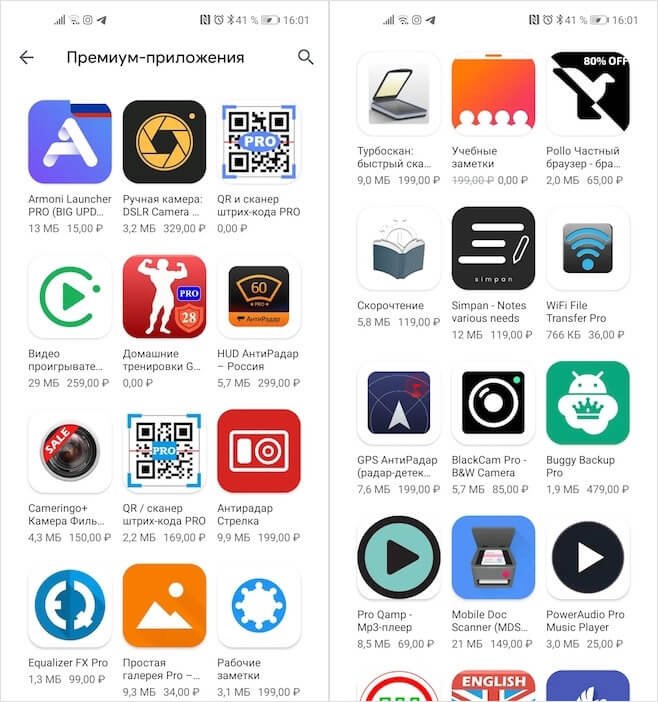Open Ручная камера DSLR Camera app
658x702 pixels.
(x=164, y=142)
